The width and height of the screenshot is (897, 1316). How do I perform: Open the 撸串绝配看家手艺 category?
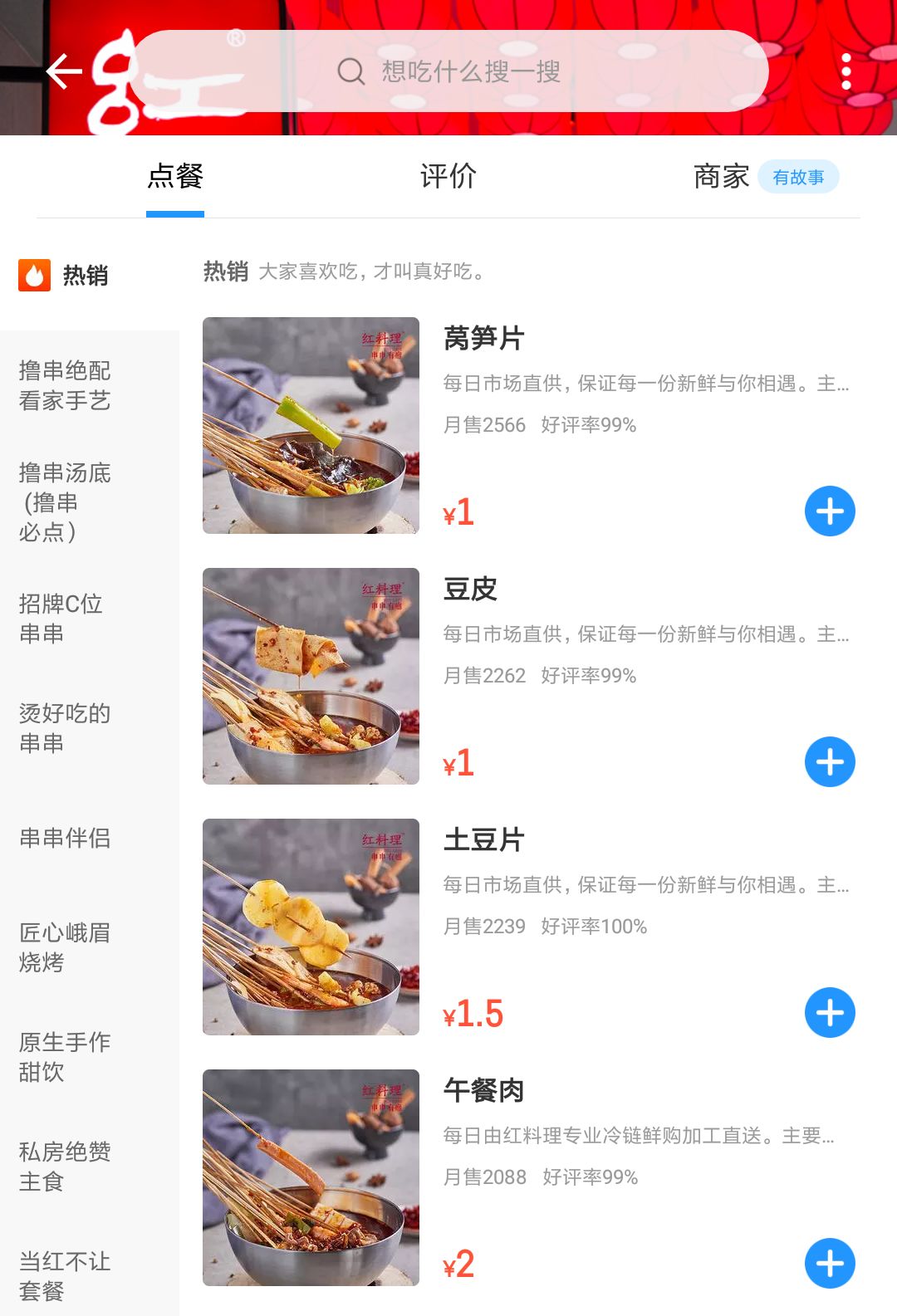(65, 385)
